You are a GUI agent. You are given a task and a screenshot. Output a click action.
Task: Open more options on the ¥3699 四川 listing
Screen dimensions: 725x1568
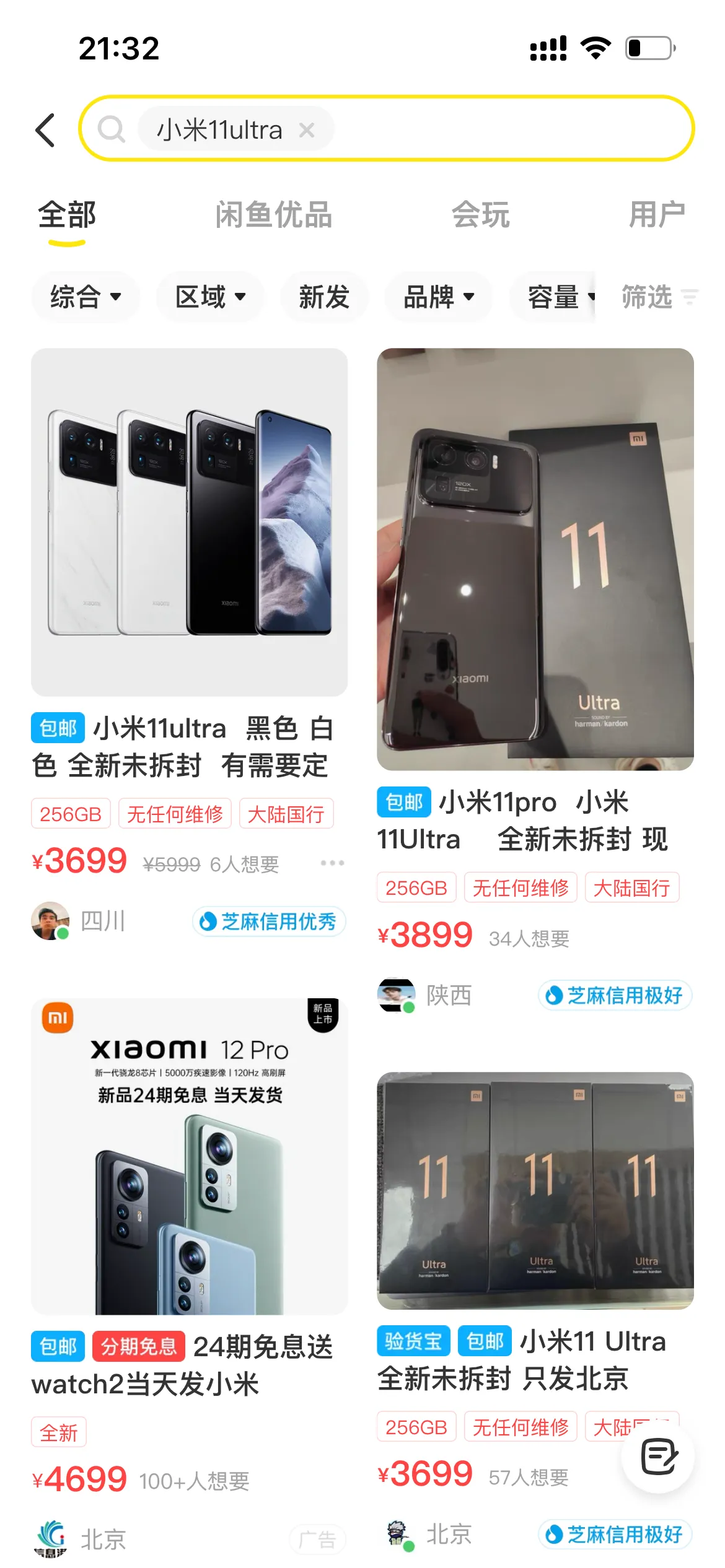point(332,863)
